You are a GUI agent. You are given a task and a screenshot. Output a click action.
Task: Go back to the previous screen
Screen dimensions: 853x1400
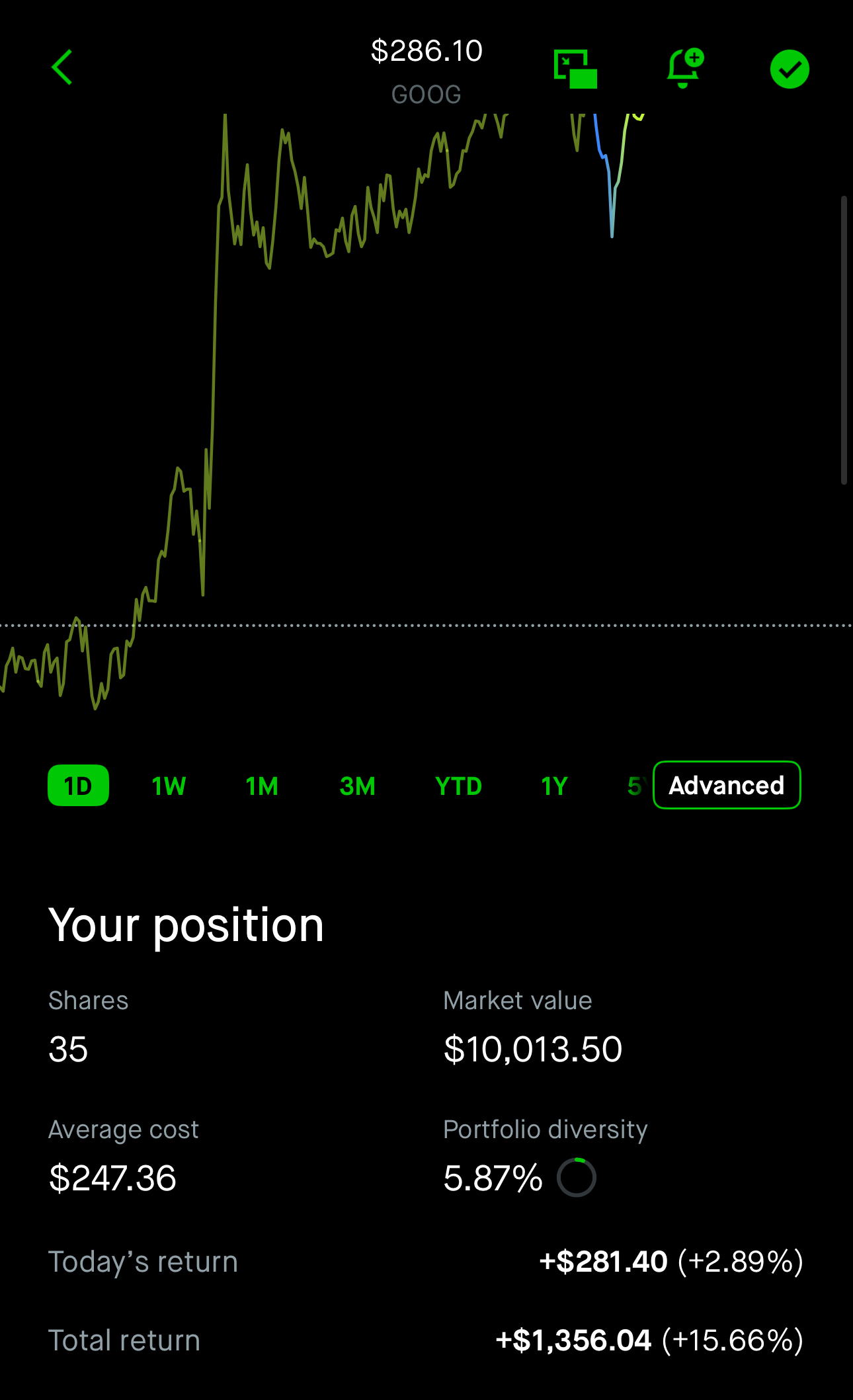click(62, 68)
